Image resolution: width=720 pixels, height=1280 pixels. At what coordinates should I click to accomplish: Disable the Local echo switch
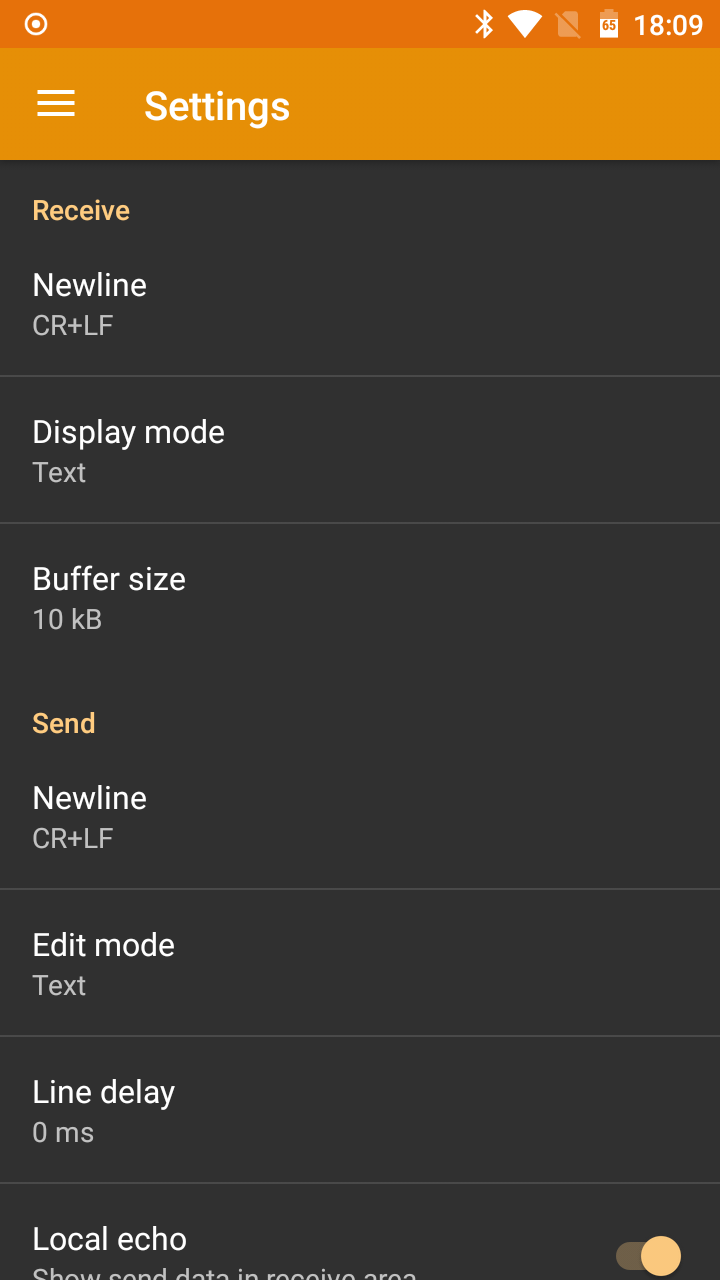tap(649, 1255)
